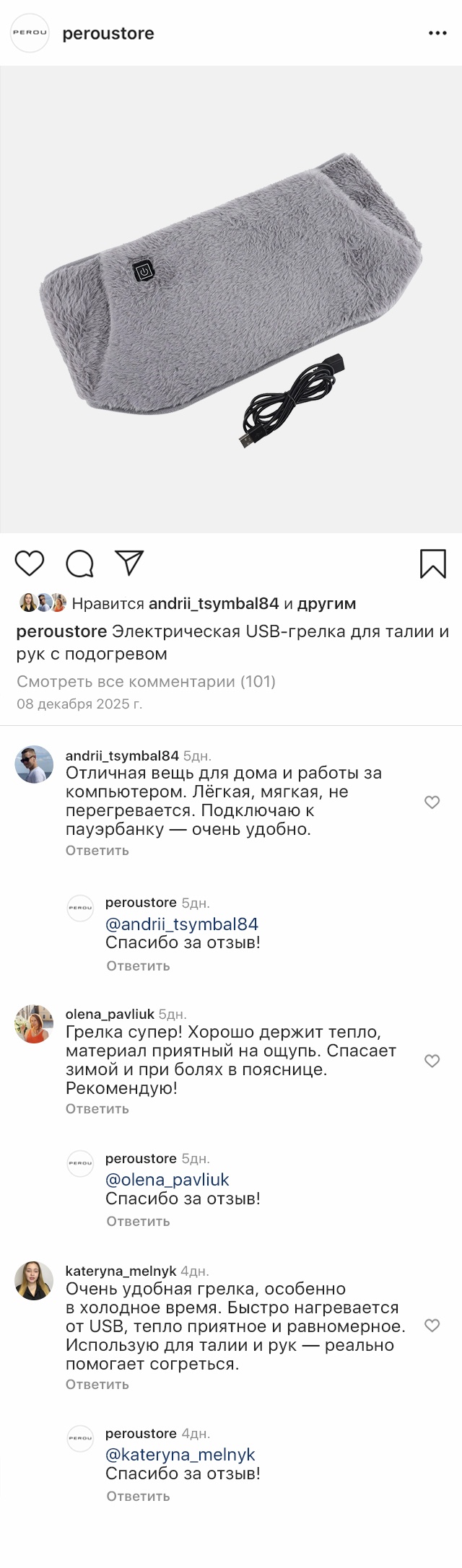This screenshot has height=1568, width=462.
Task: Like the peroustore post
Action: (30, 563)
